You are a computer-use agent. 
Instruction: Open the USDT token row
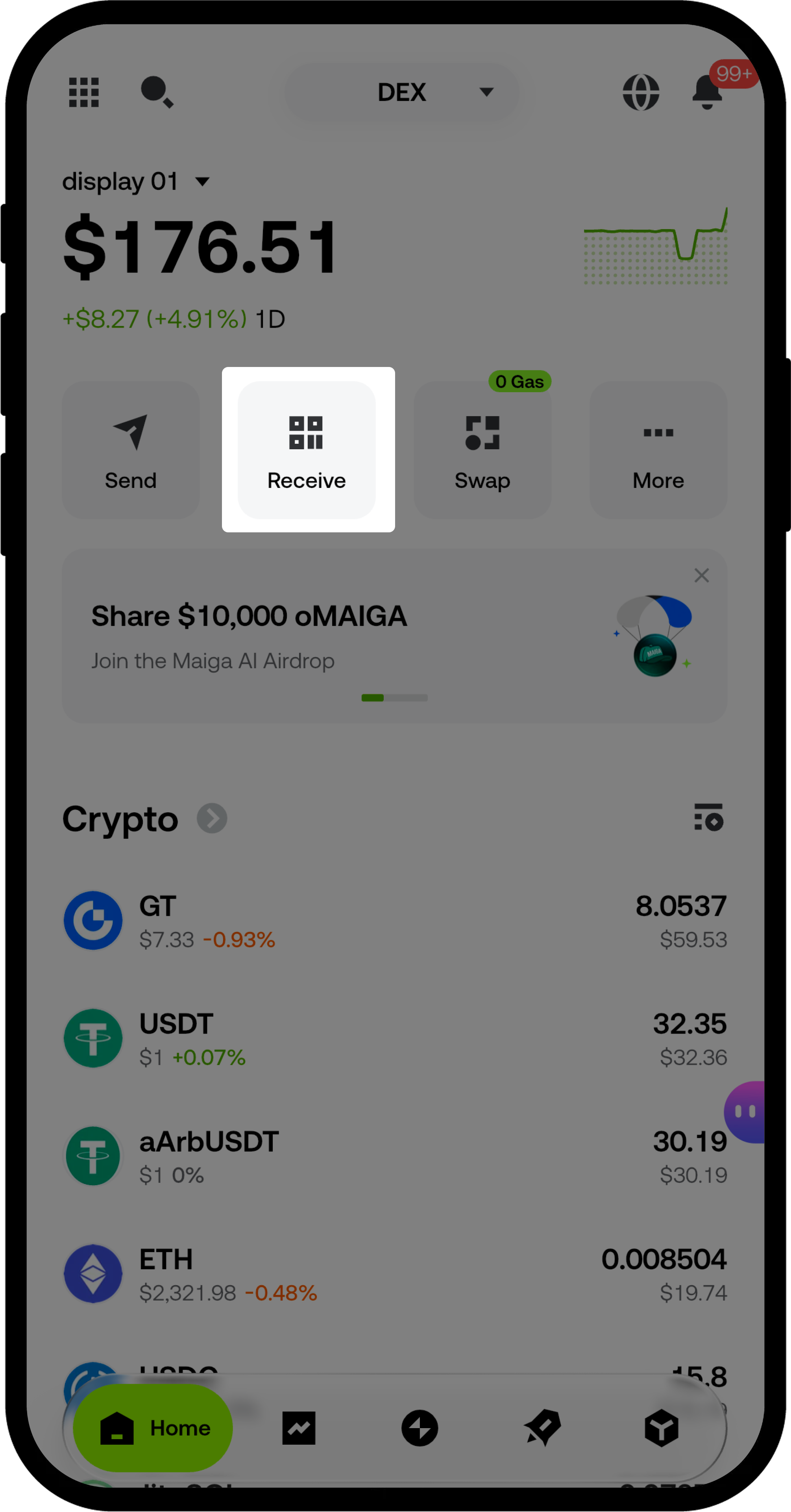tap(394, 1039)
